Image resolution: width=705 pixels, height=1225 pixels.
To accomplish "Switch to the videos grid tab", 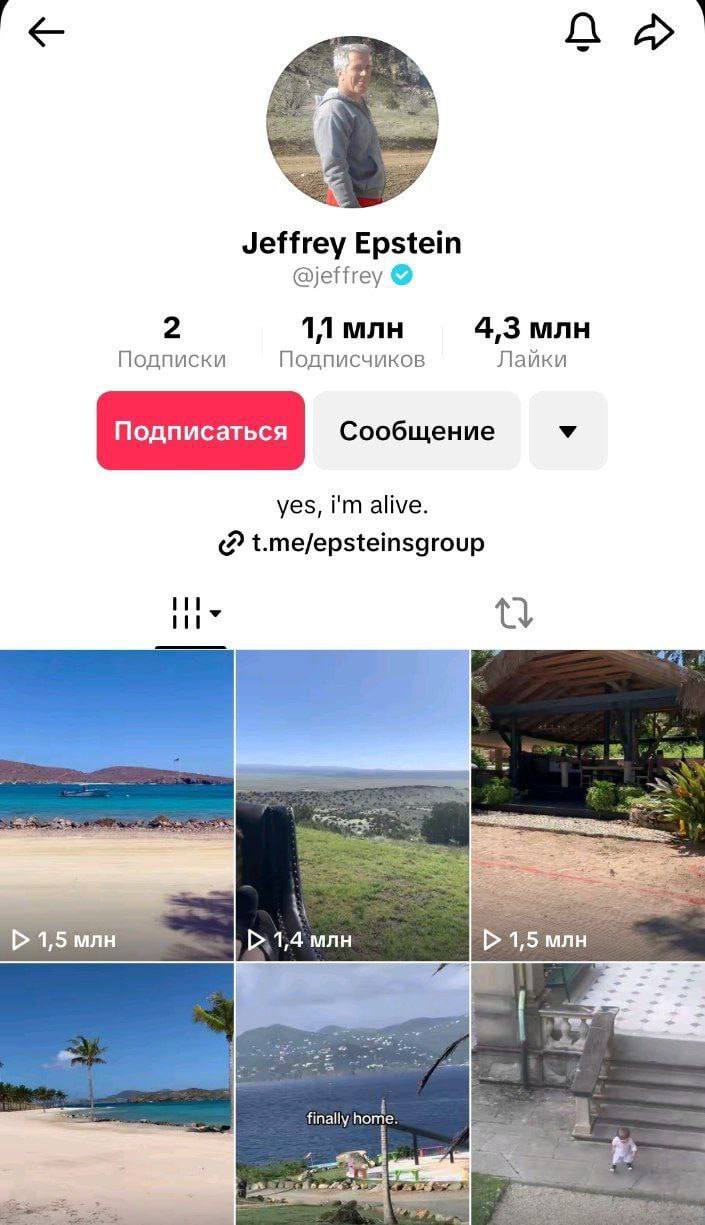I will [x=191, y=613].
